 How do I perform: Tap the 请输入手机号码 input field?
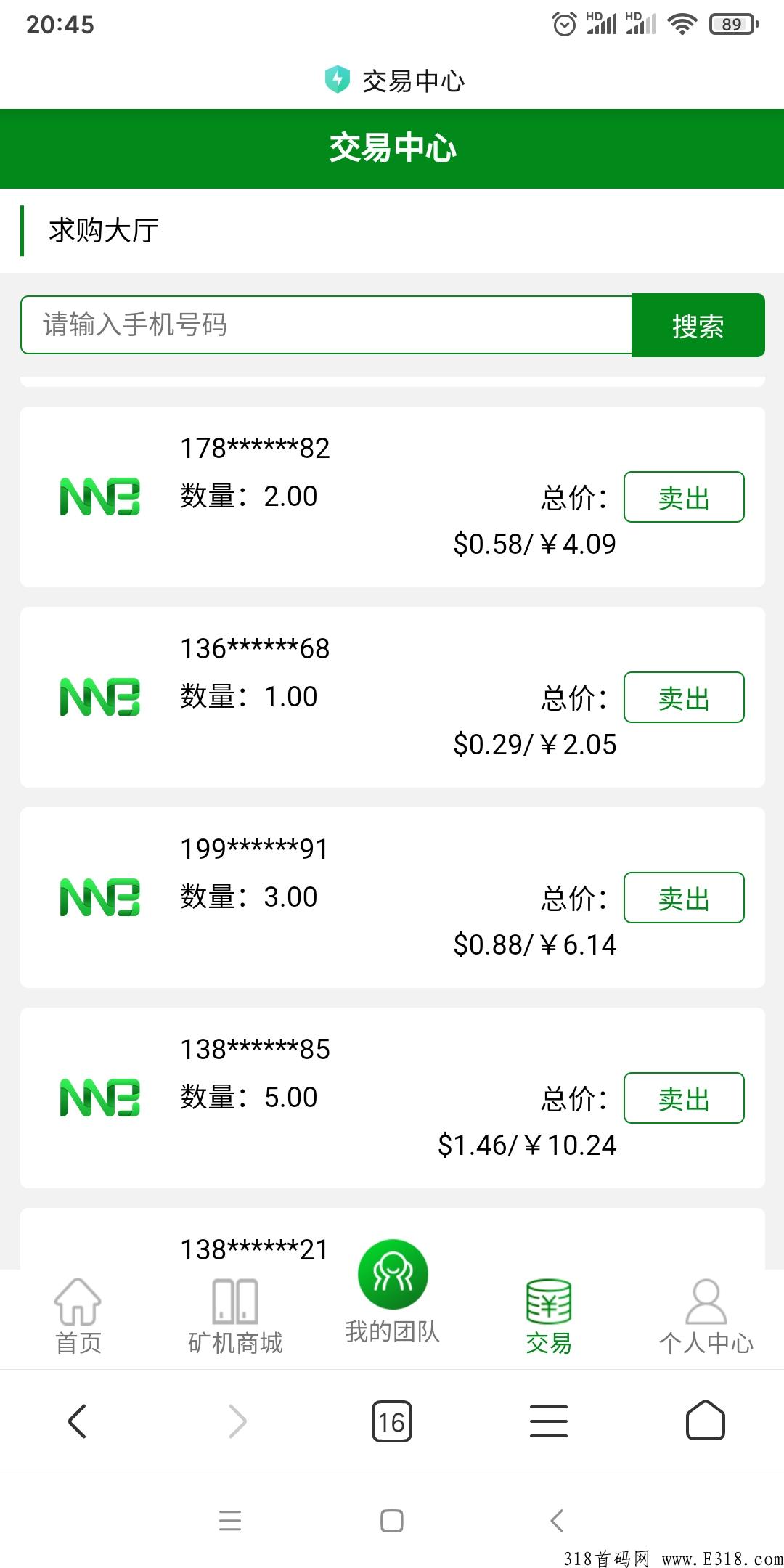click(327, 325)
